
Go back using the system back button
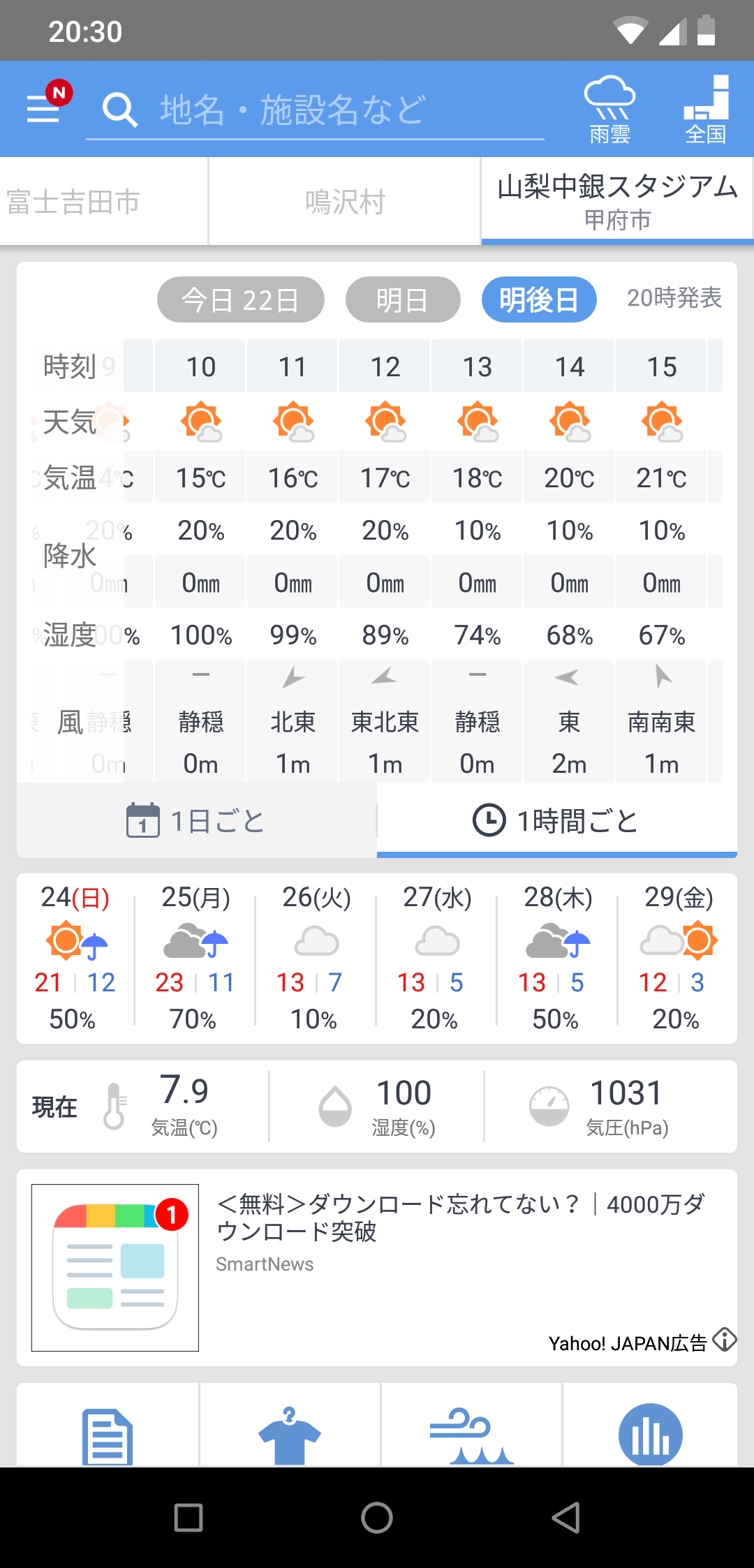[565, 1518]
